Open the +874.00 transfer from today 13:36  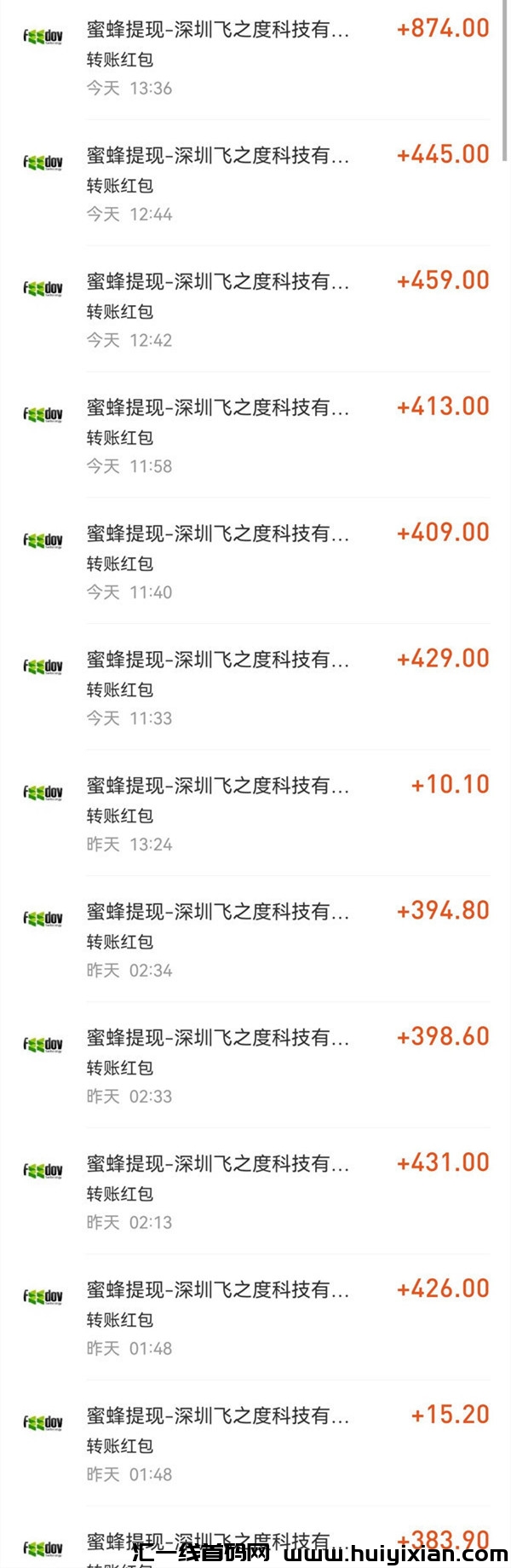point(255,57)
